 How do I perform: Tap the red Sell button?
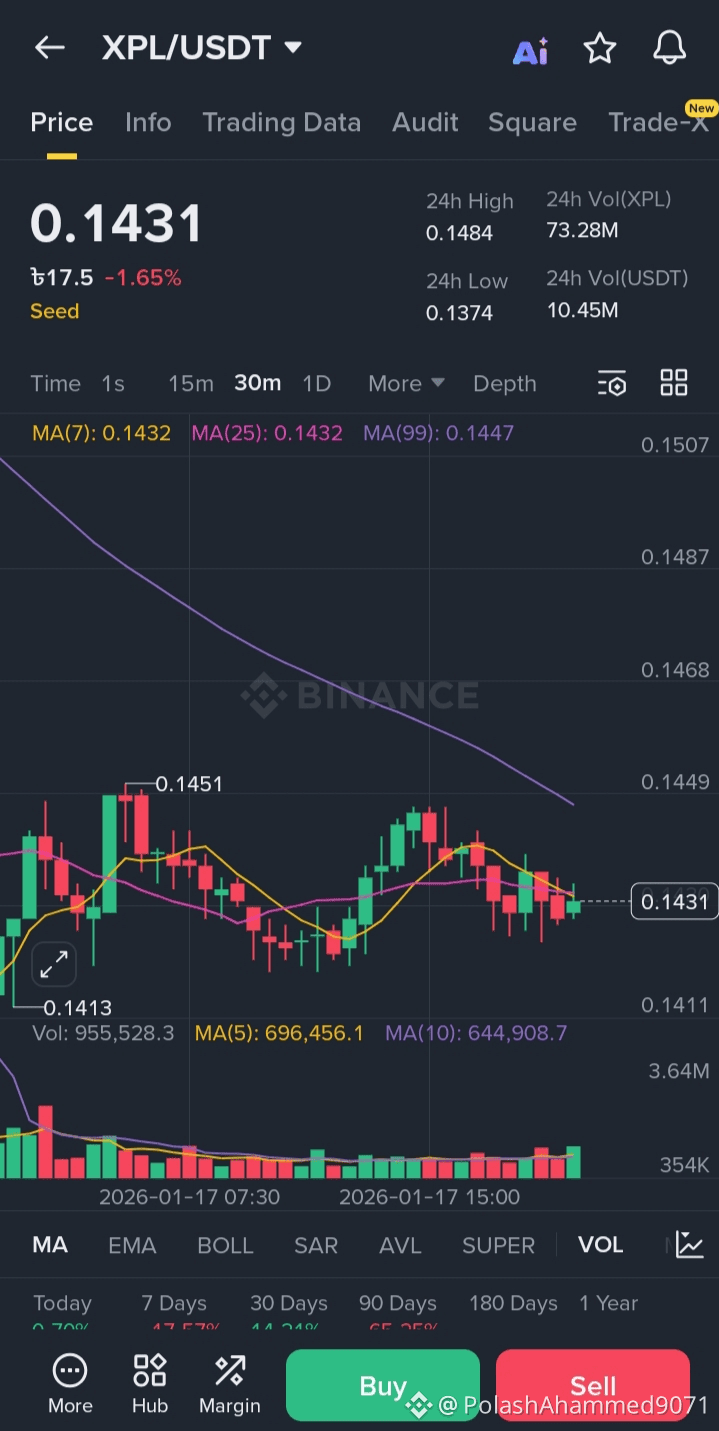[x=592, y=1385]
